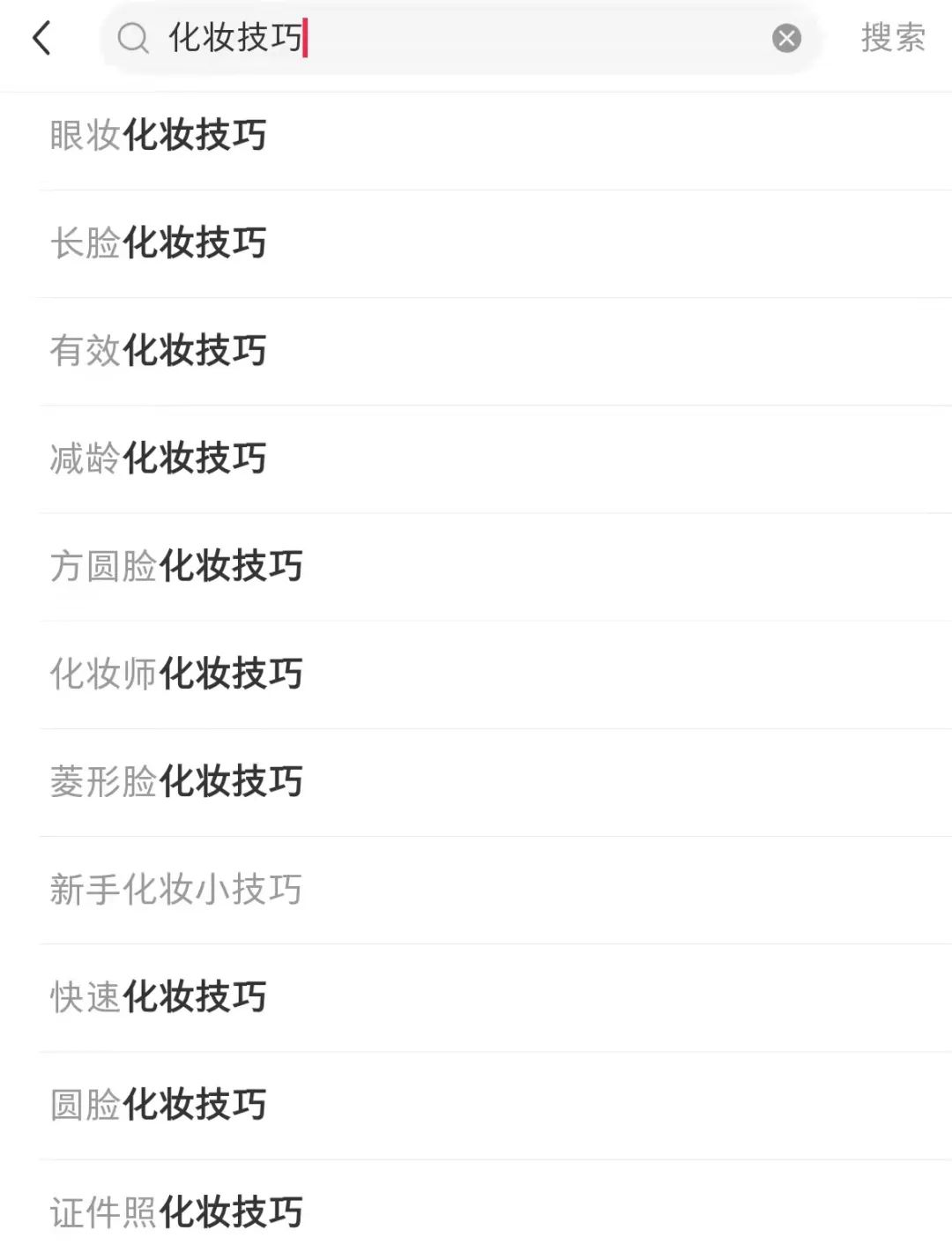Image resolution: width=952 pixels, height=1245 pixels.
Task: Choose the 证件照化妆技巧 suggestion
Action: pyautogui.click(x=176, y=1212)
